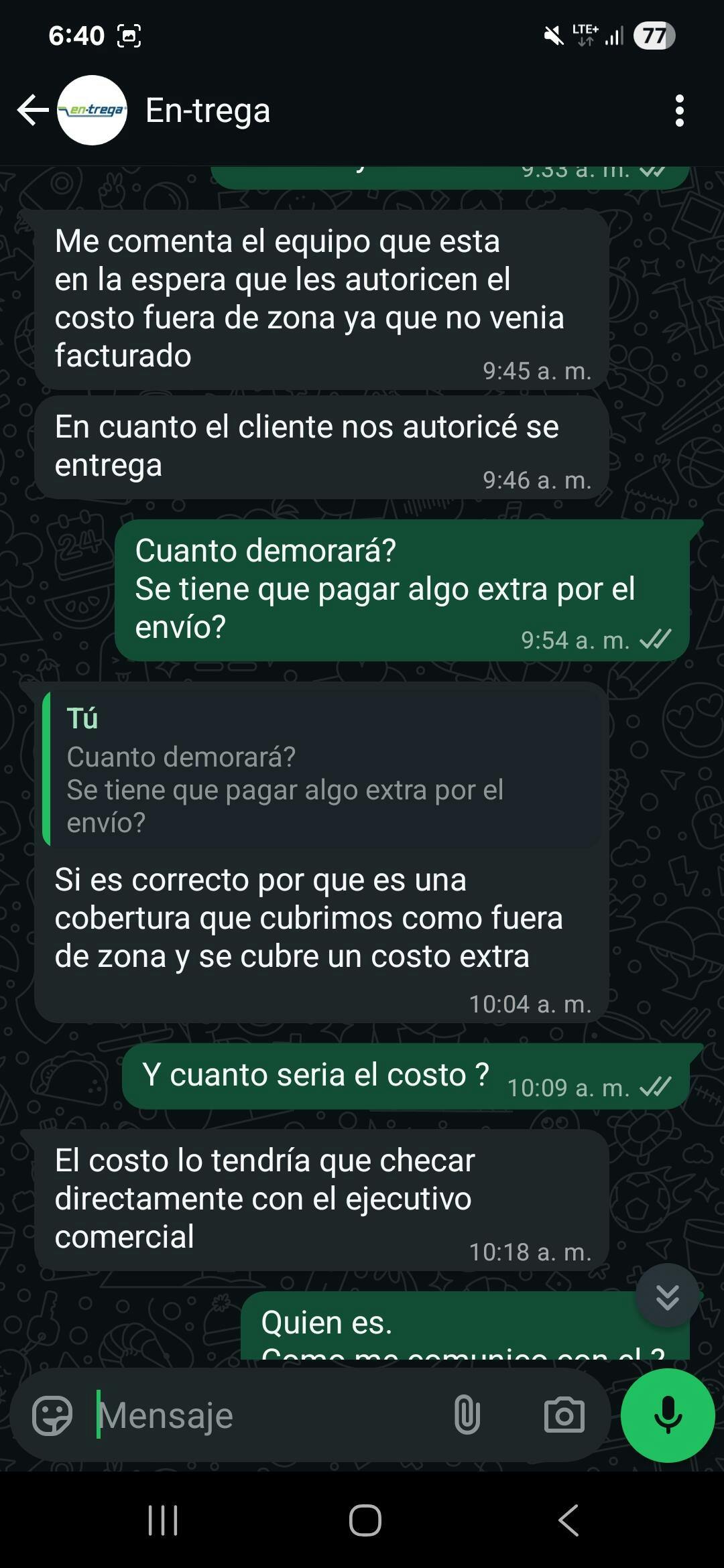Viewport: 724px width, 1568px height.
Task: Jump to original quoted message 'Cuanto demorará?'
Action: pos(322,769)
